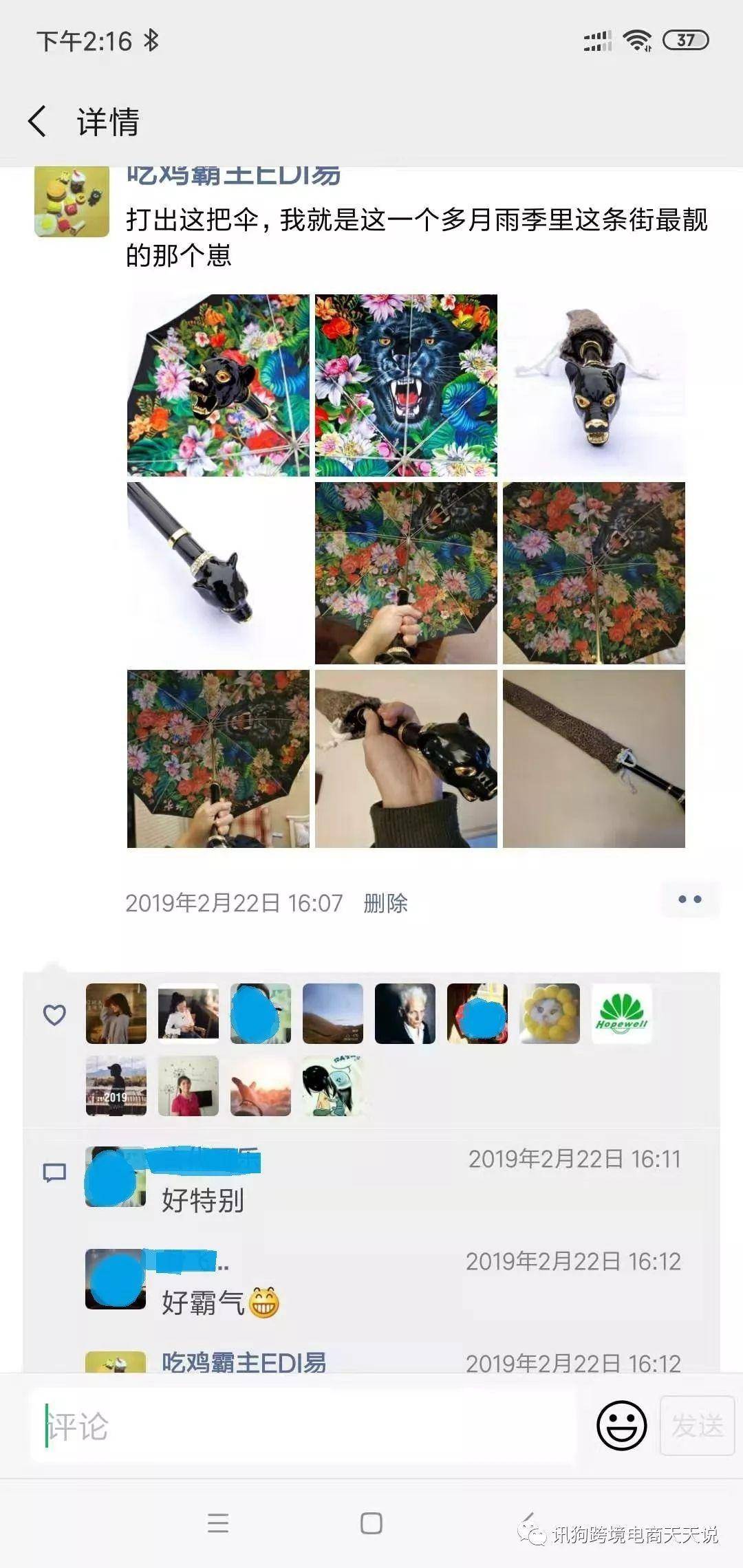Focus the 评论 comment input field
The image size is (743, 1568).
tap(303, 1427)
